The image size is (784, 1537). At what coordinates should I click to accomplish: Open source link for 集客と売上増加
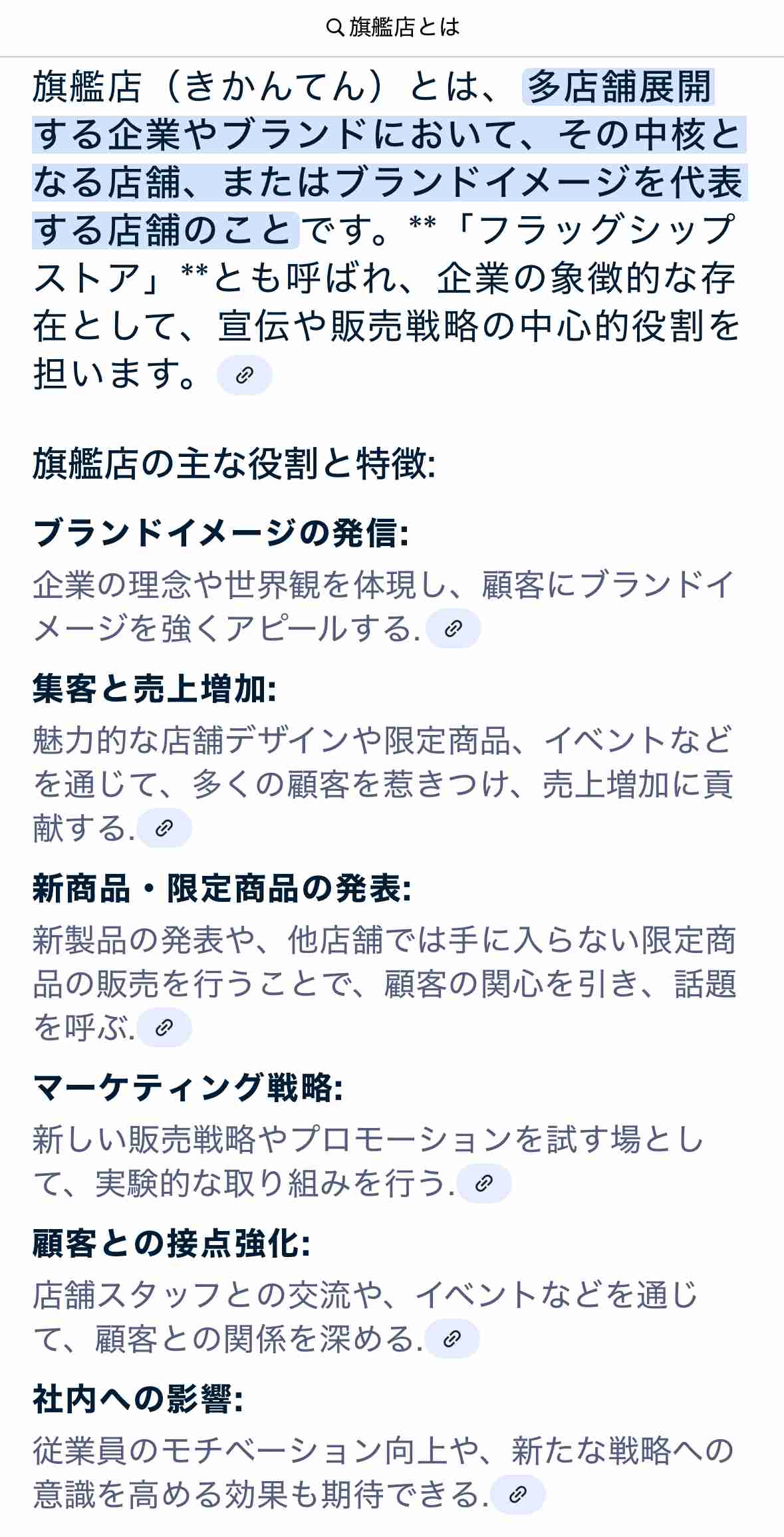tap(164, 828)
